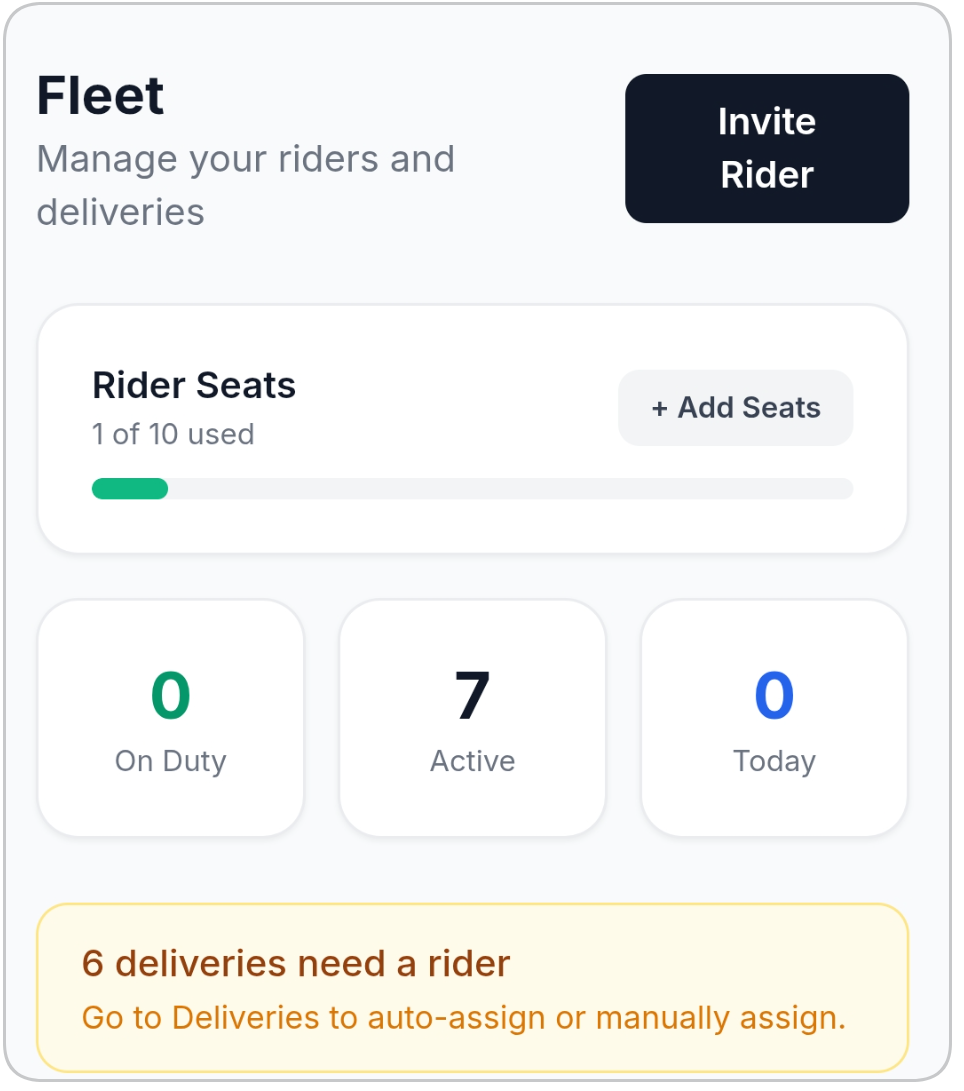Select the Active riders stat card
This screenshot has height=1091, width=964.
(471, 715)
